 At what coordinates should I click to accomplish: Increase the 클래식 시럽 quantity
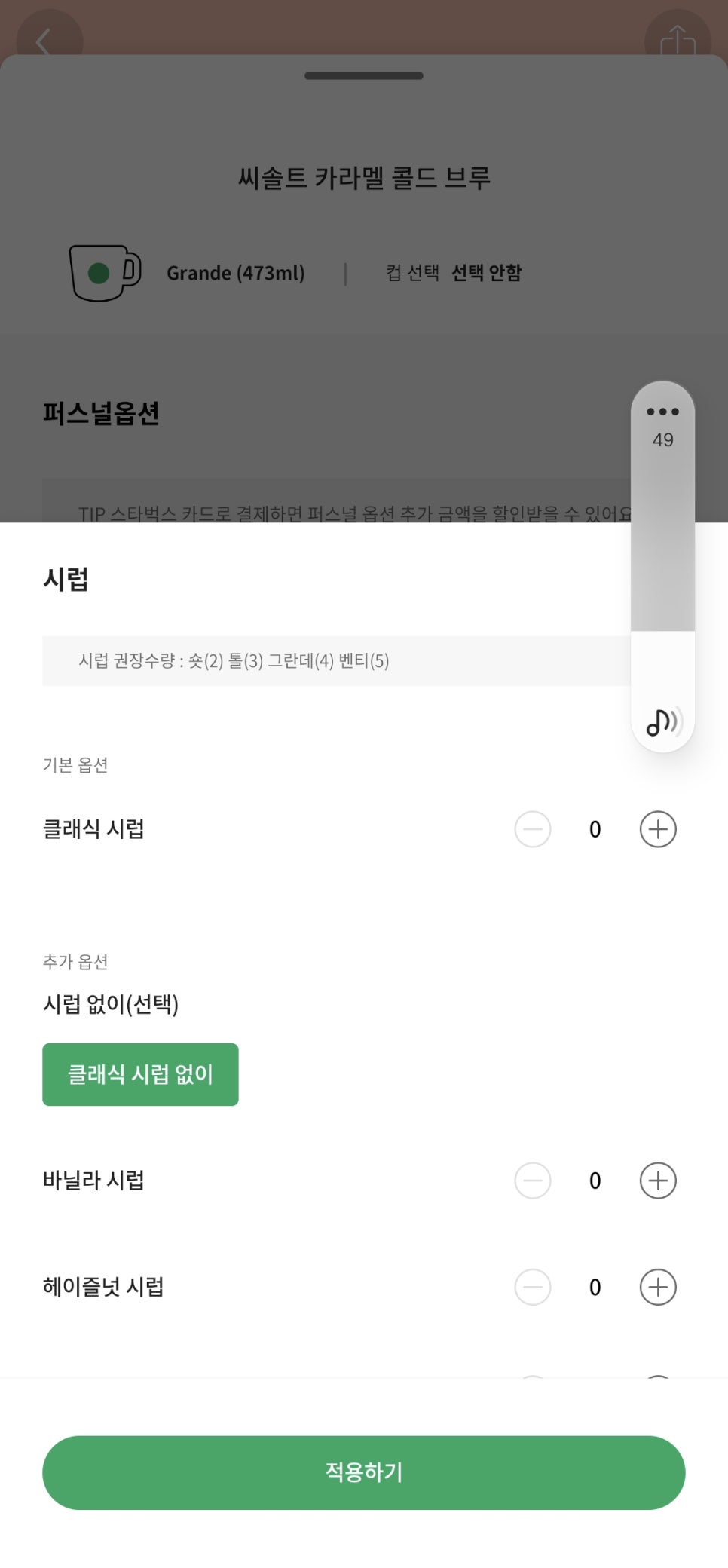[x=658, y=829]
